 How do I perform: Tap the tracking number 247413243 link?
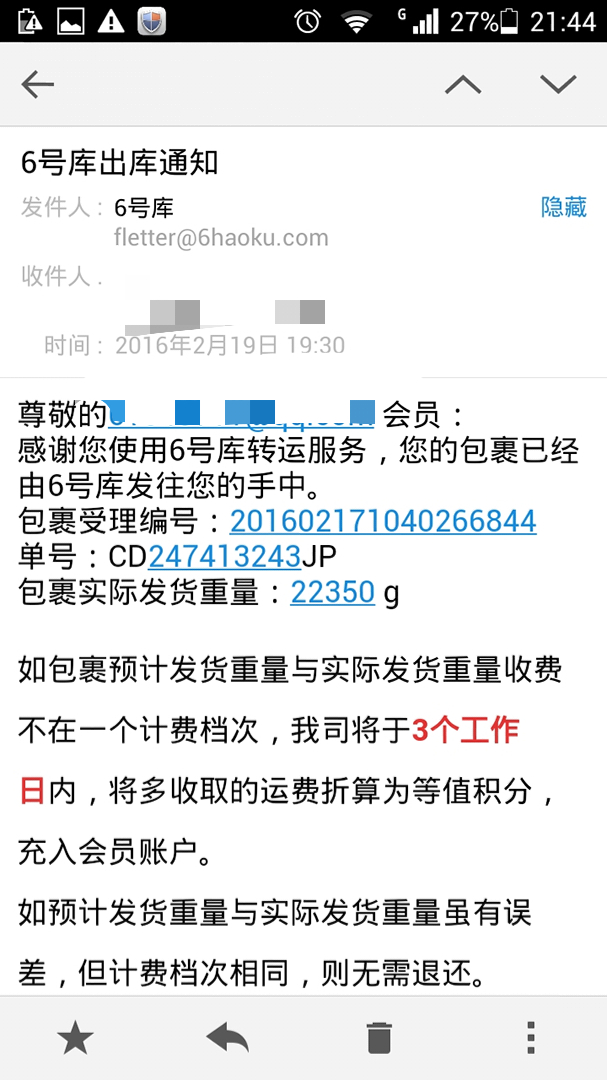tap(225, 556)
